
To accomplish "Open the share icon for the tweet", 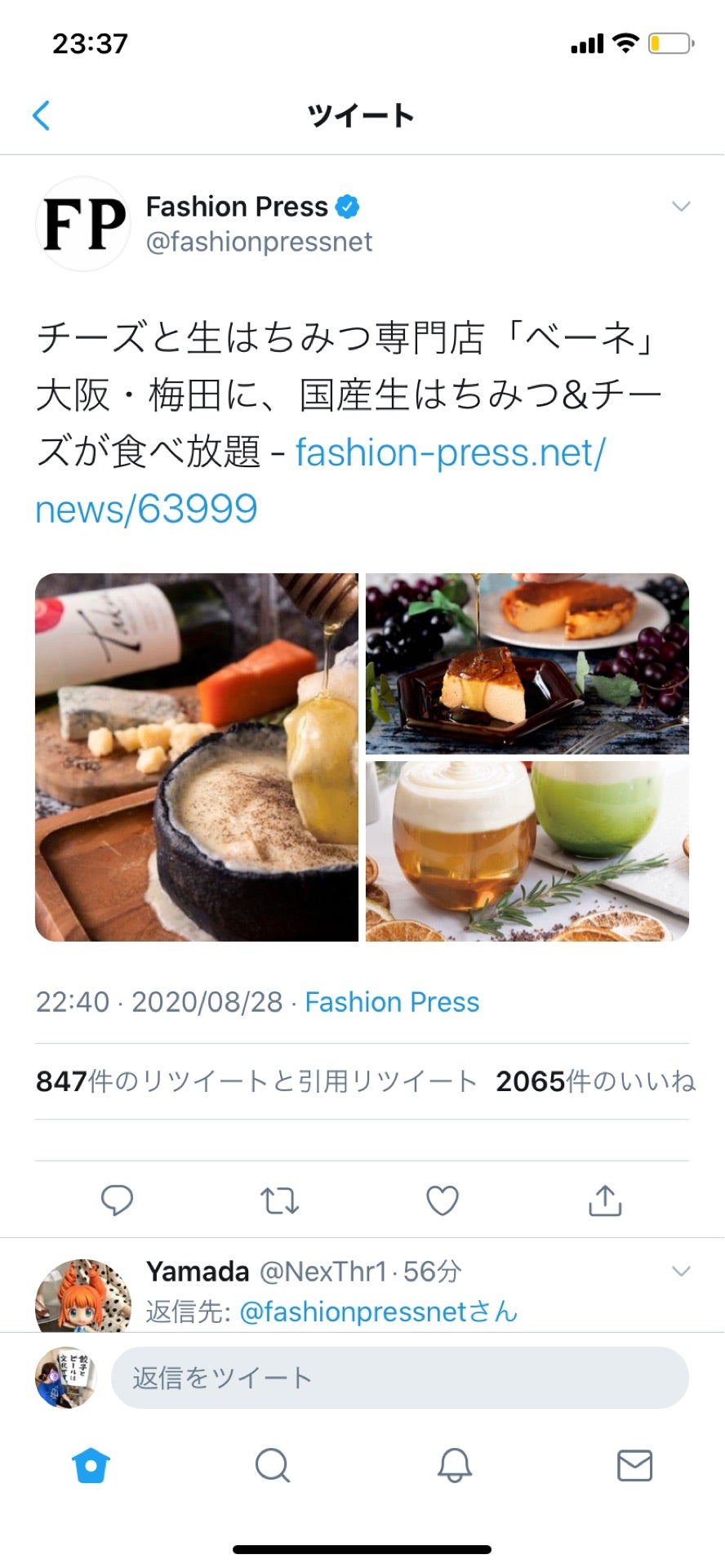I will 604,1200.
